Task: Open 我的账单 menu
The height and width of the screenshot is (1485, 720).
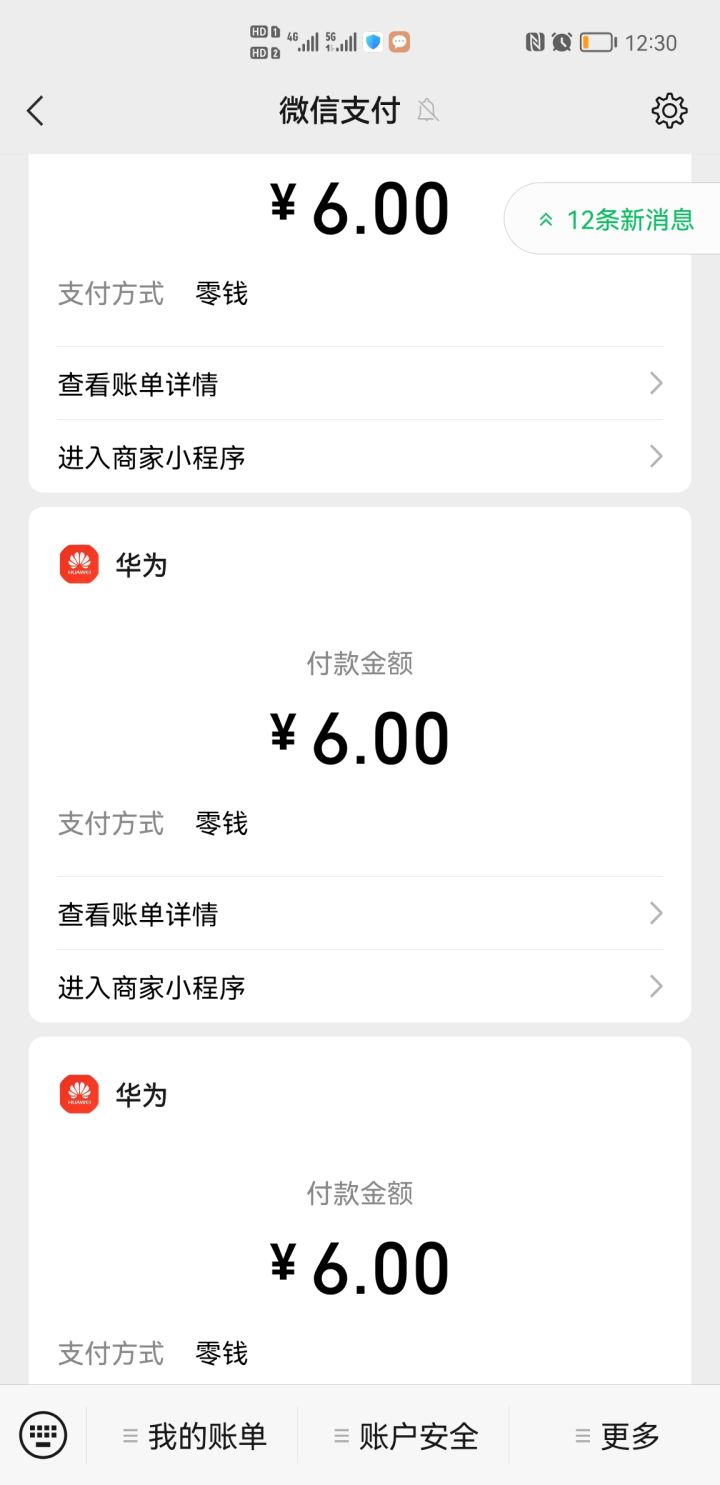Action: [x=195, y=1436]
